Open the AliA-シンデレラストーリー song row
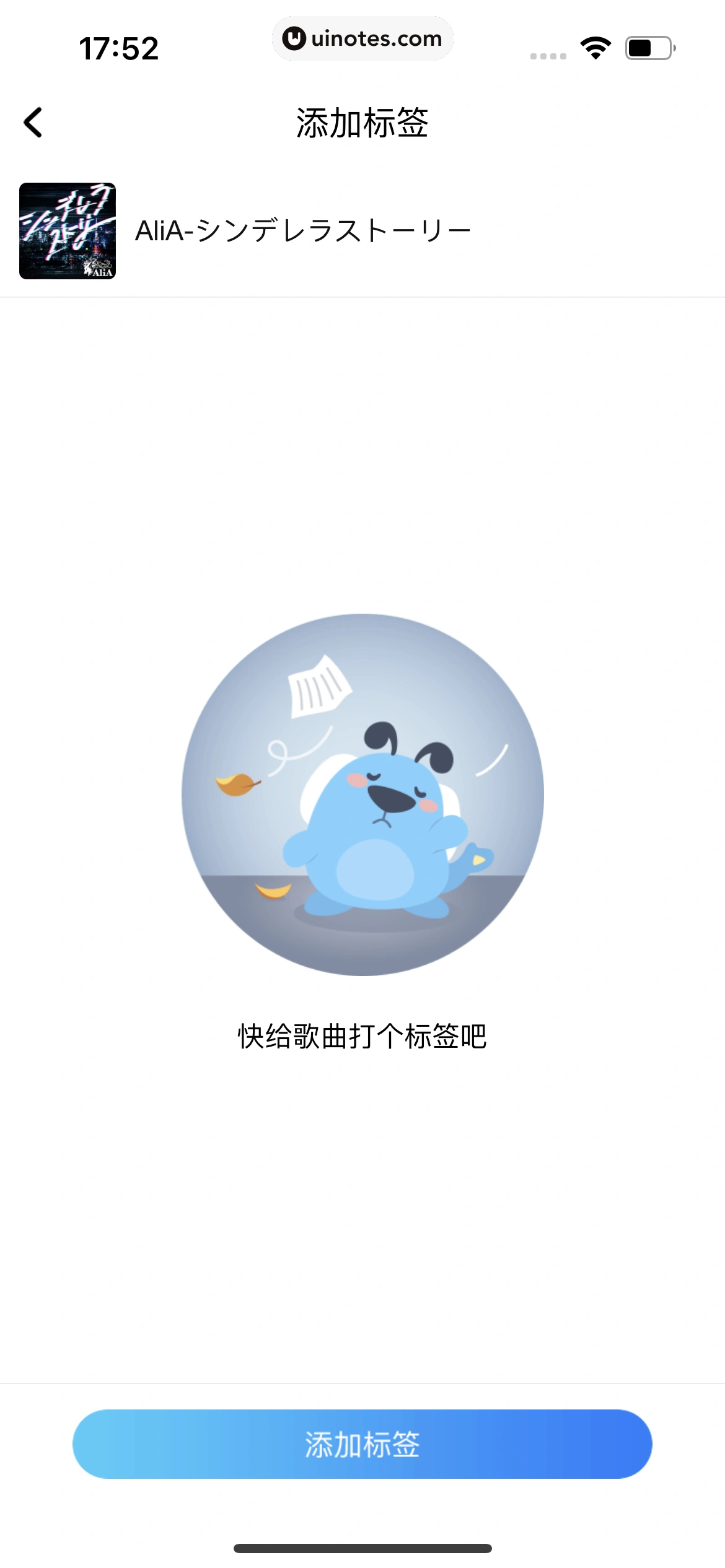Viewport: 725px width, 1568px height. pyautogui.click(x=302, y=231)
